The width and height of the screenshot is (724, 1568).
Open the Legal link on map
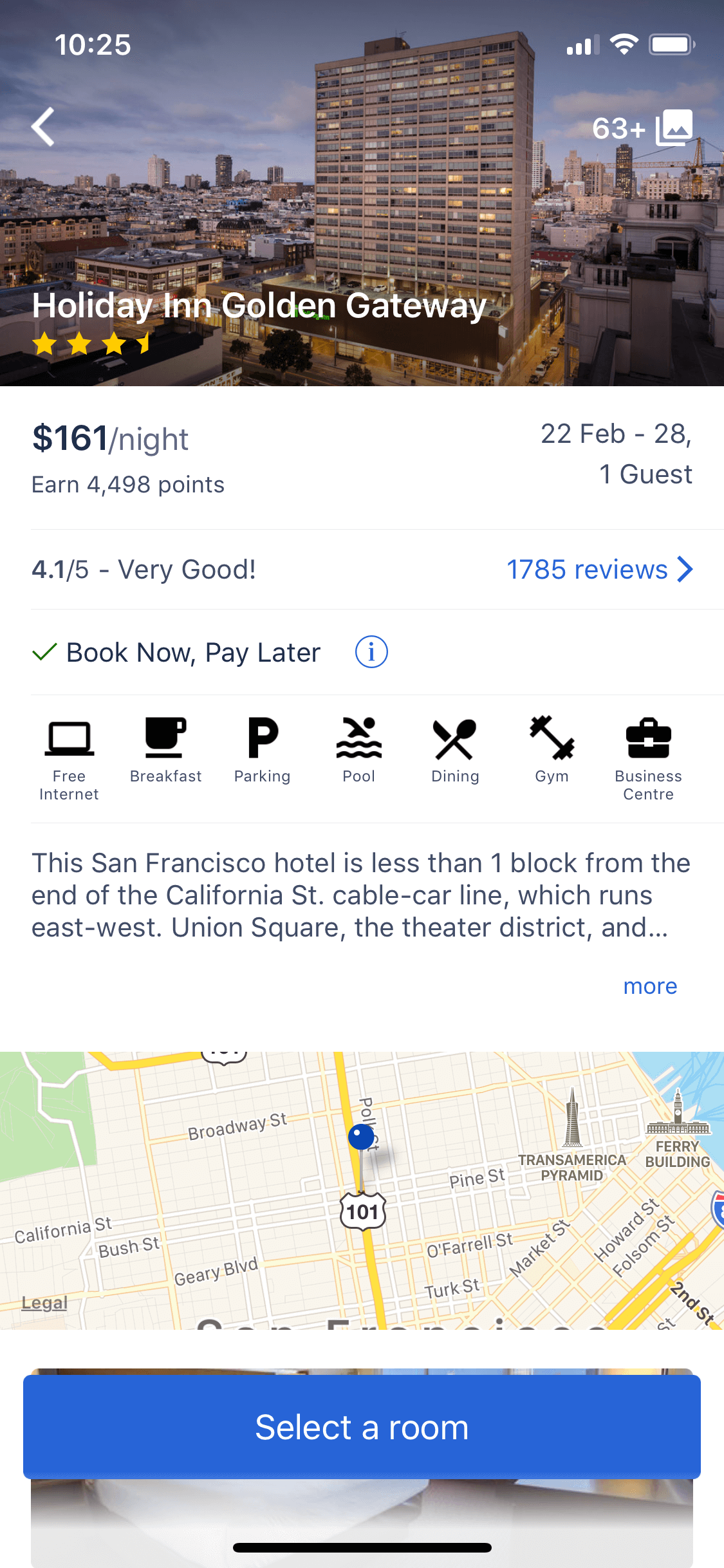[x=44, y=1303]
